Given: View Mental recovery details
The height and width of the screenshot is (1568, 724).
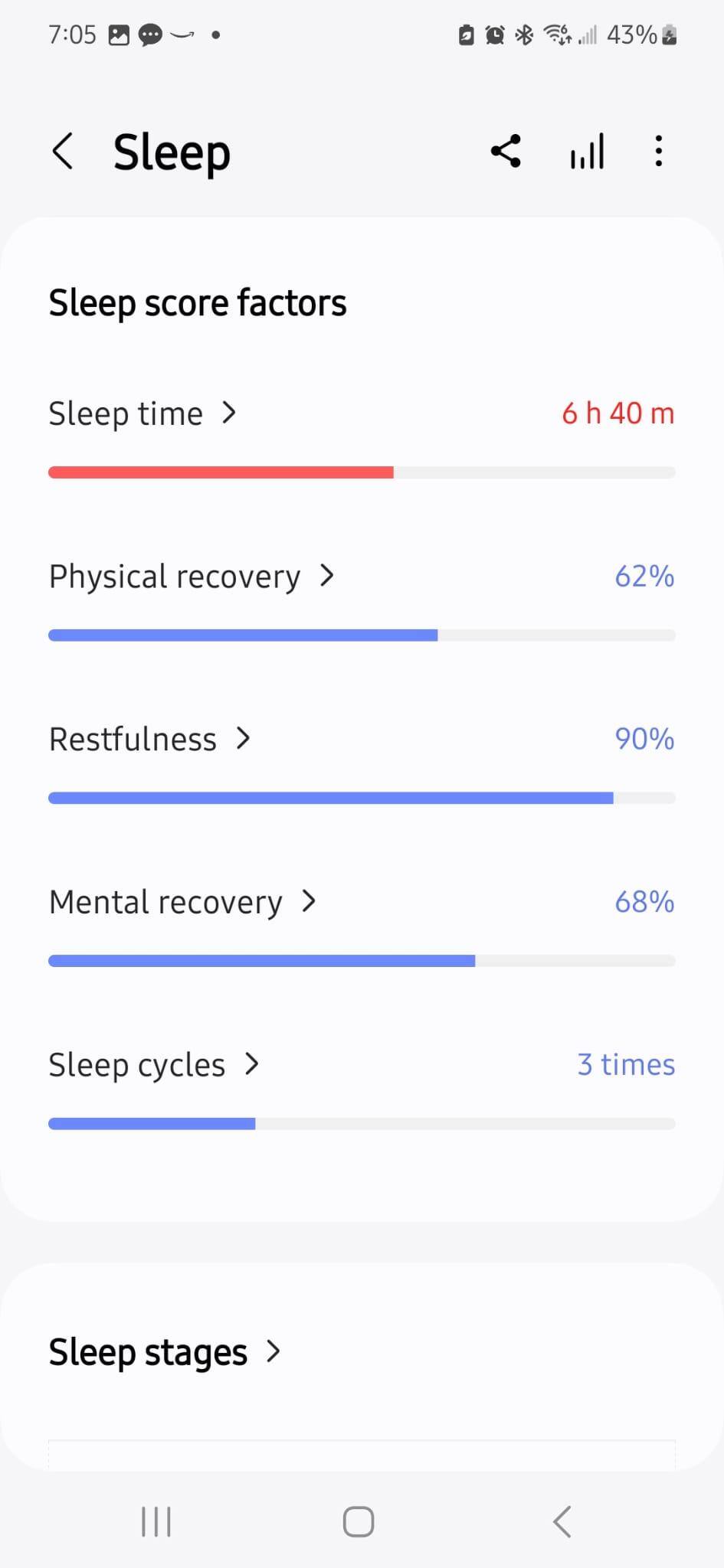Looking at the screenshot, I should coord(182,902).
